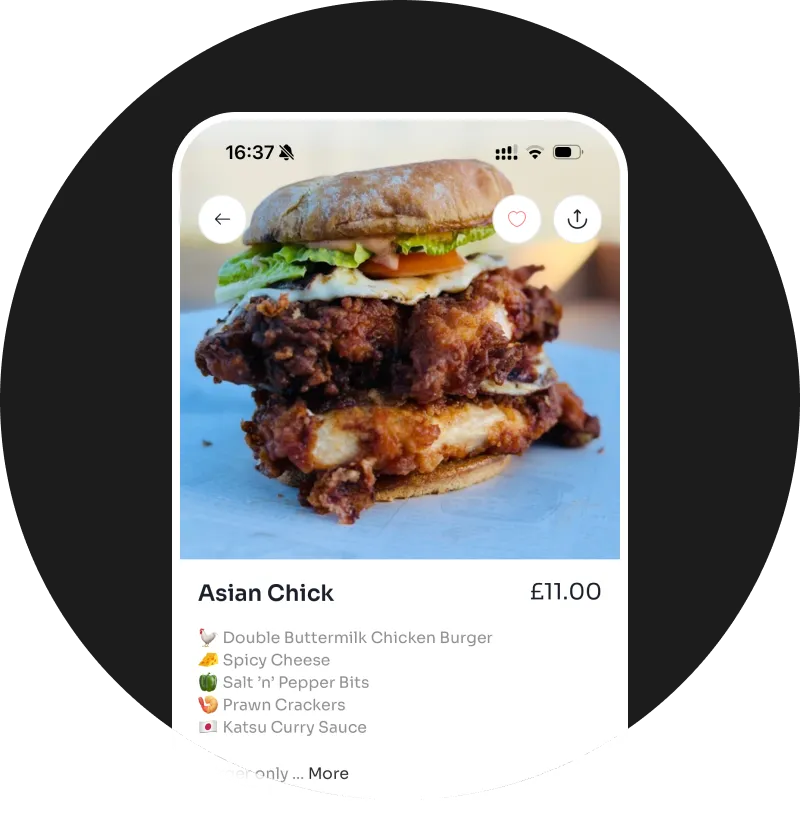This screenshot has height=816, width=800.
Task: Select the £11.00 price
Action: click(x=567, y=591)
